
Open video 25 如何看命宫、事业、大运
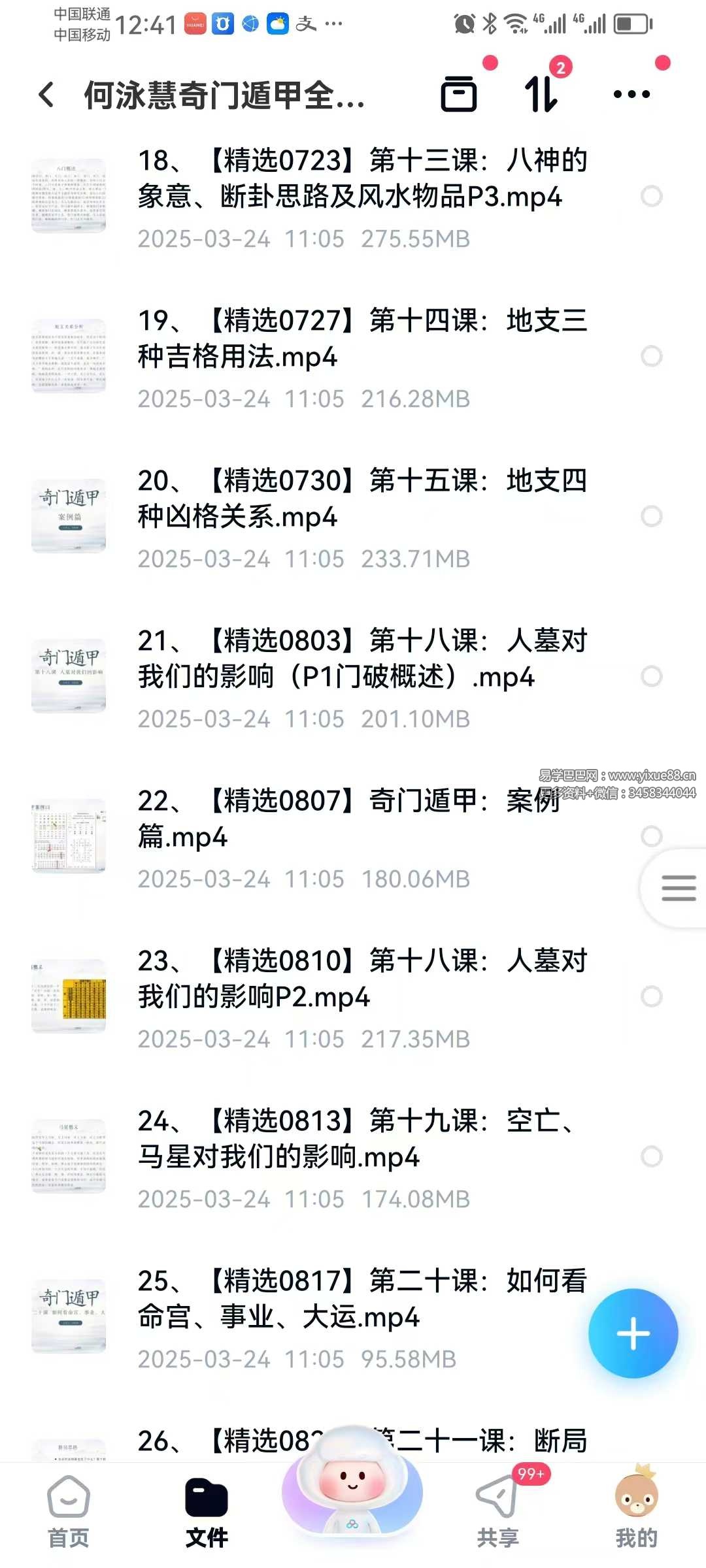[x=361, y=1299]
